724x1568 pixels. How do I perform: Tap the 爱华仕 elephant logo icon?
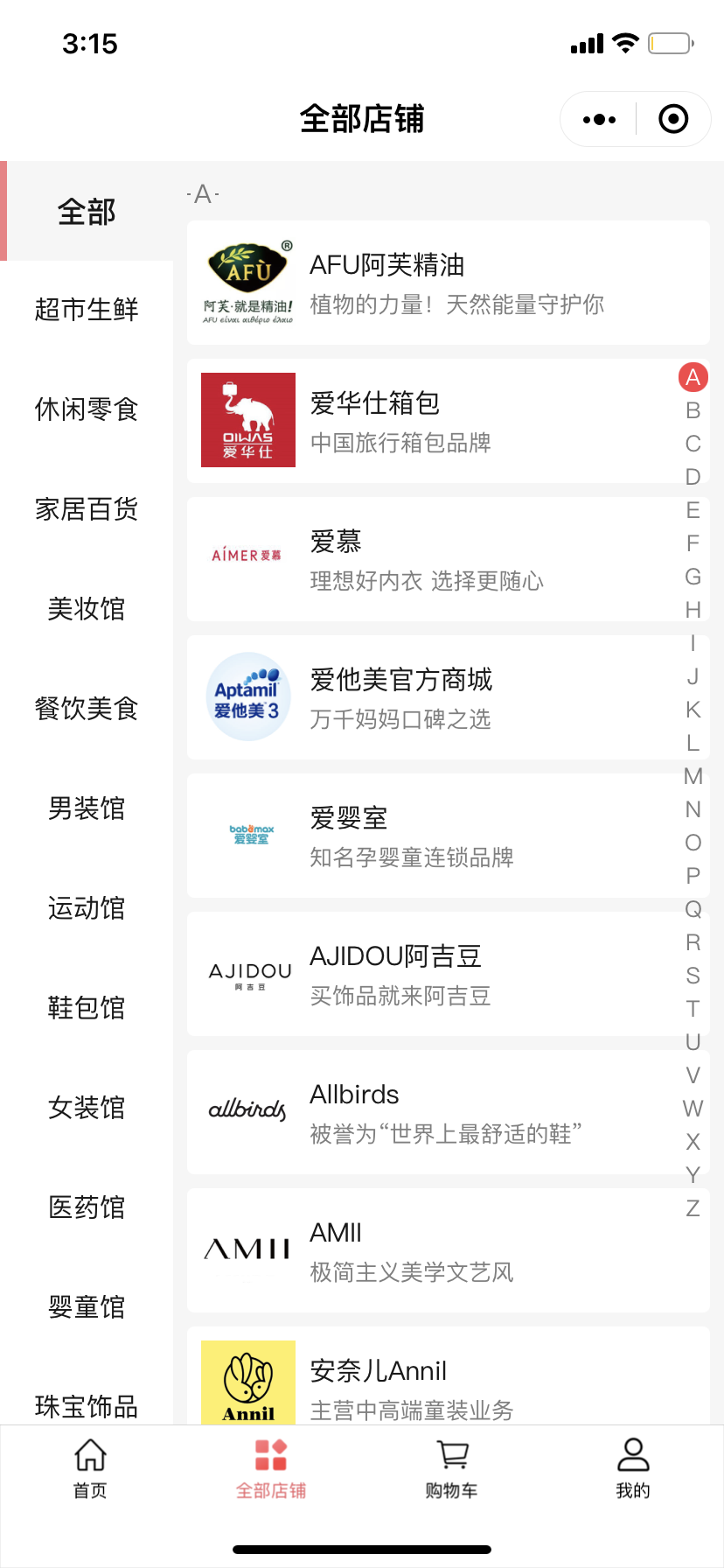[247, 419]
